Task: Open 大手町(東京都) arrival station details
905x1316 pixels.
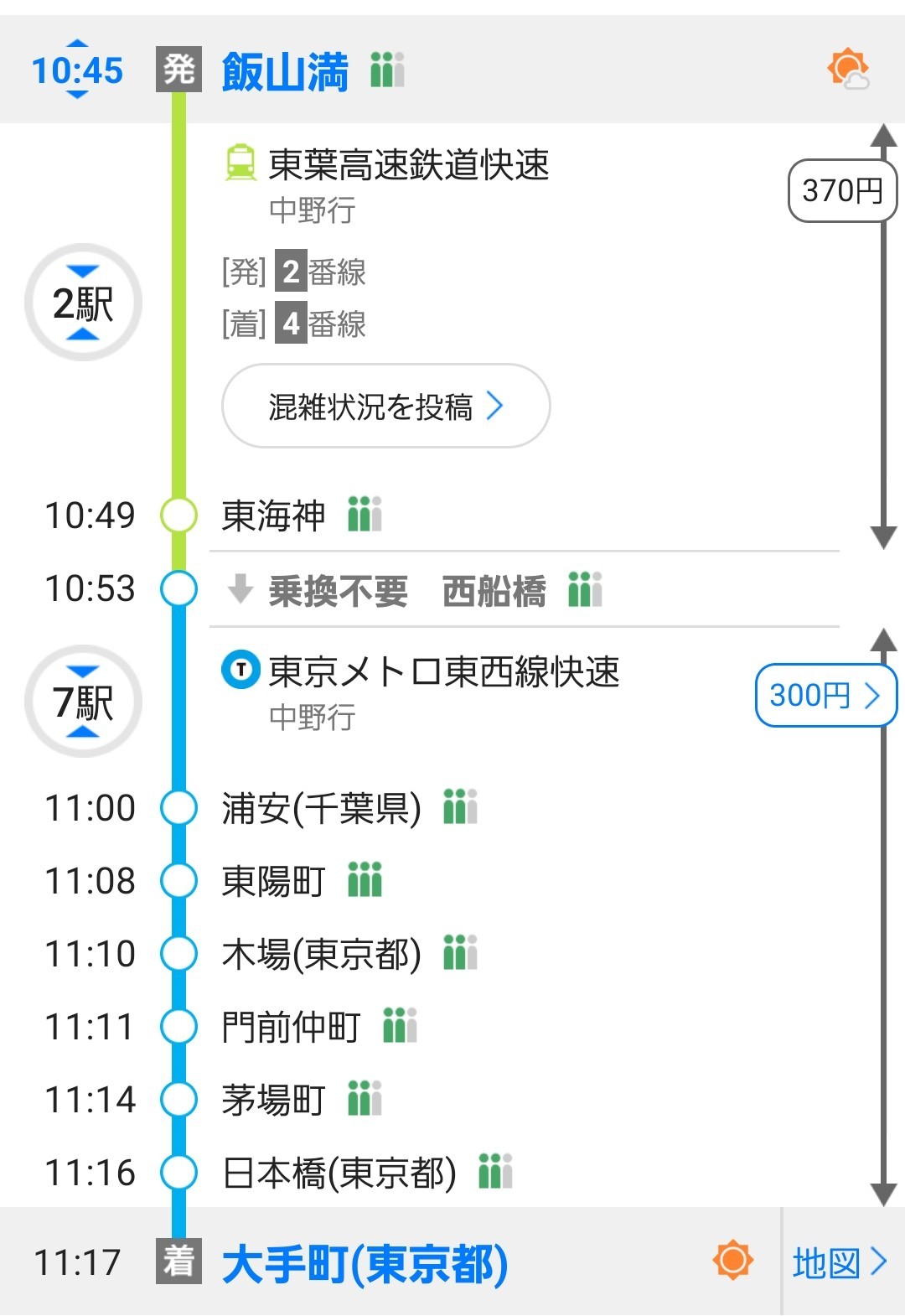Action: click(365, 1263)
